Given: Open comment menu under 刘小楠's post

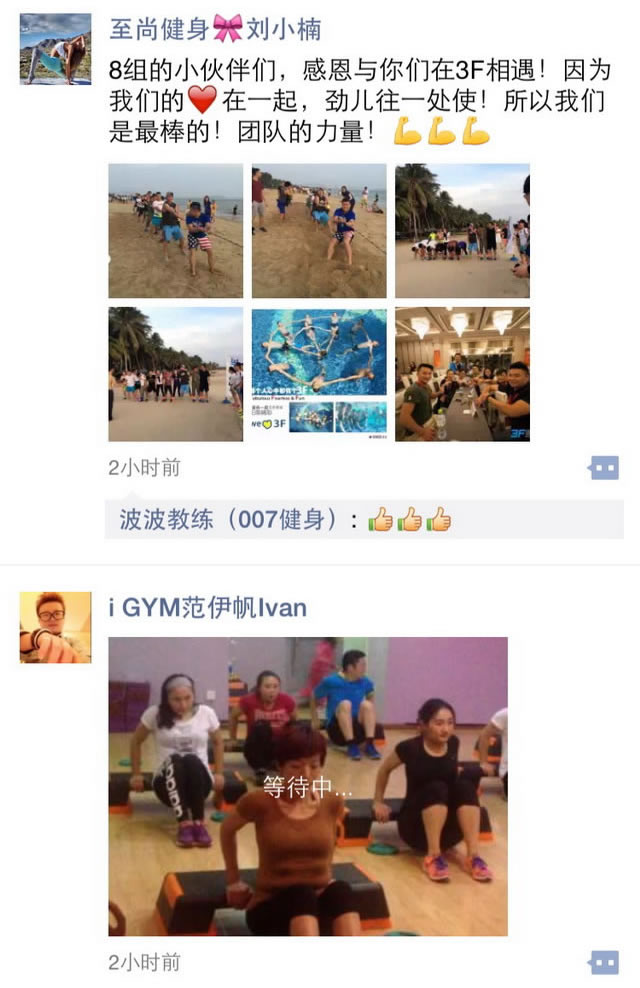Looking at the screenshot, I should pyautogui.click(x=604, y=467).
